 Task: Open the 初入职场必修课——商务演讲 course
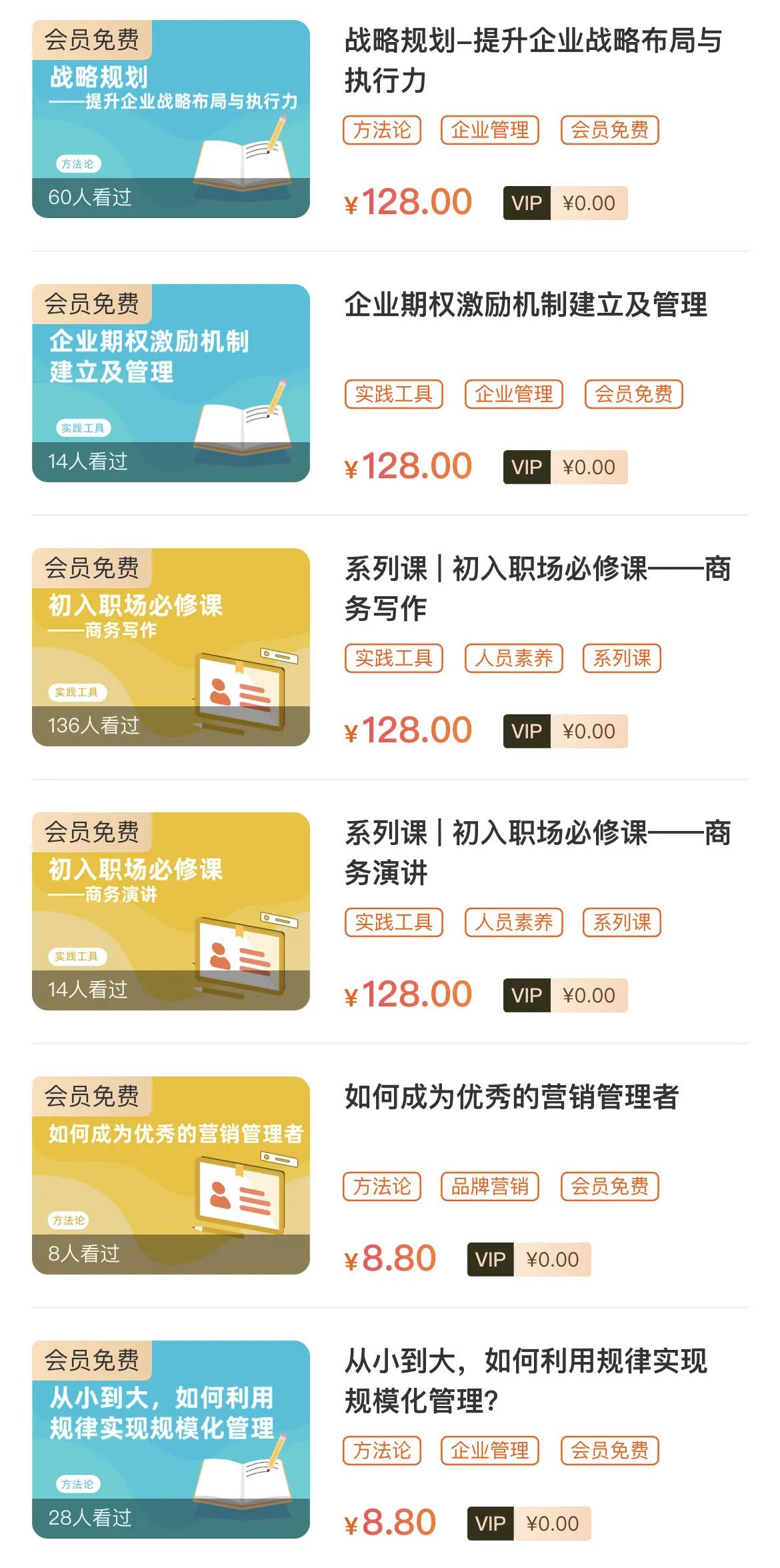click(x=537, y=852)
